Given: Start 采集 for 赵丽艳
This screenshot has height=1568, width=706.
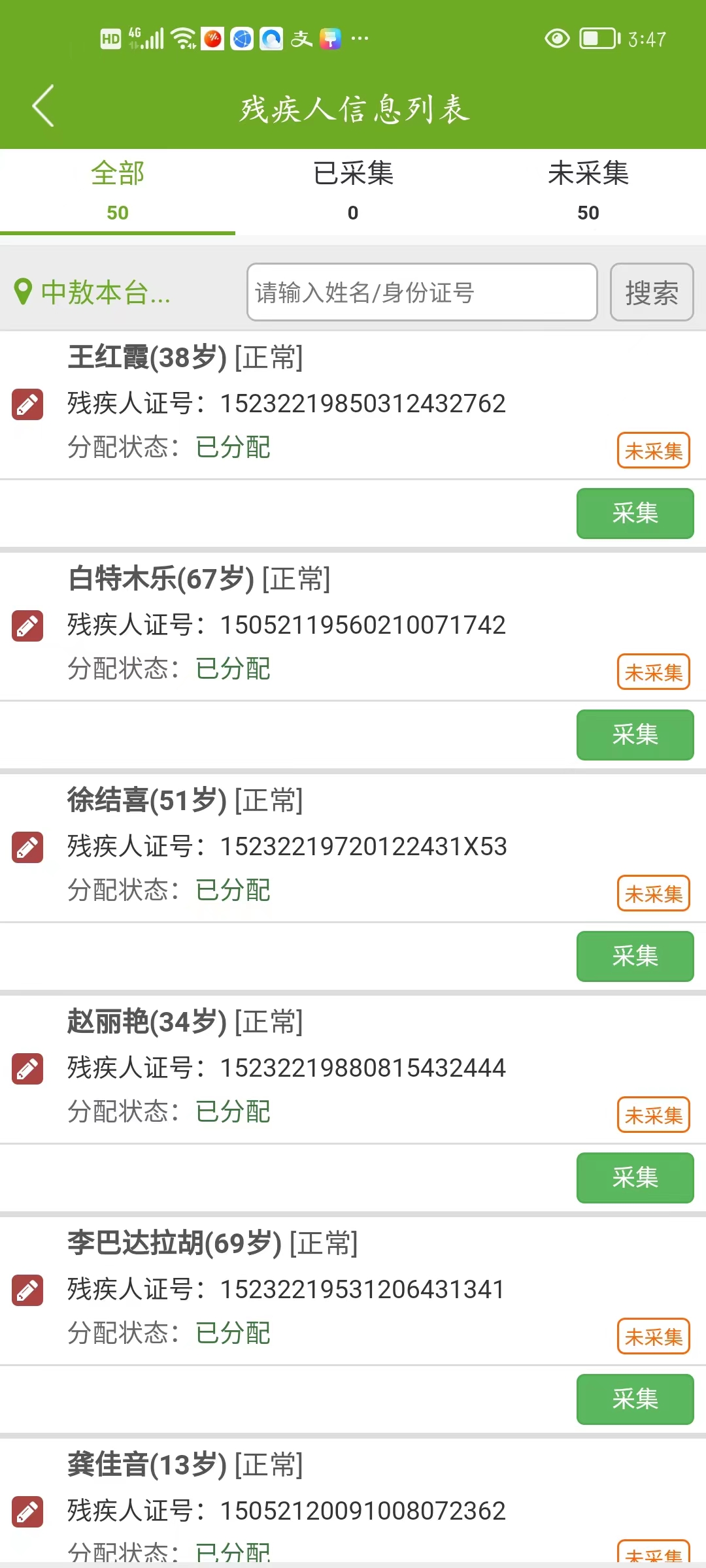Looking at the screenshot, I should (x=635, y=1178).
